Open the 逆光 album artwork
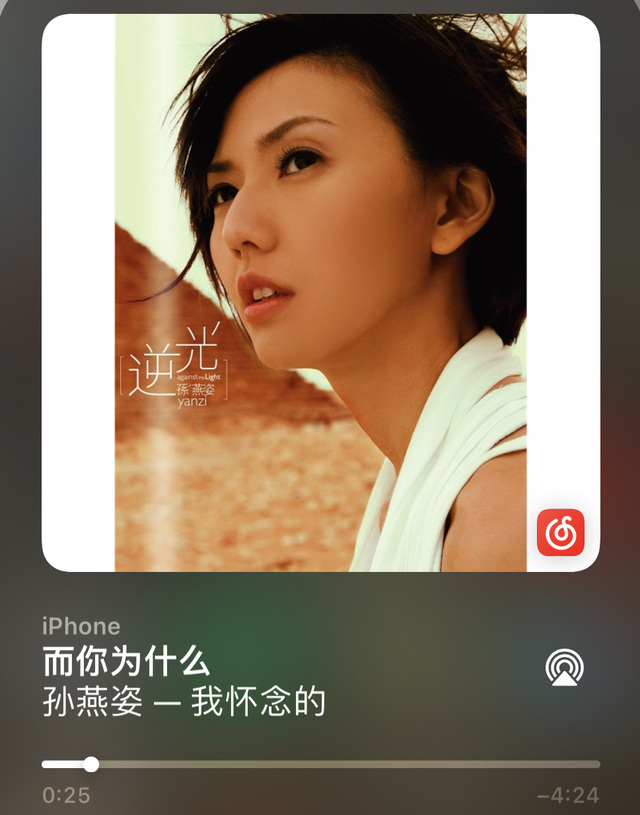The width and height of the screenshot is (640, 815). click(x=320, y=292)
